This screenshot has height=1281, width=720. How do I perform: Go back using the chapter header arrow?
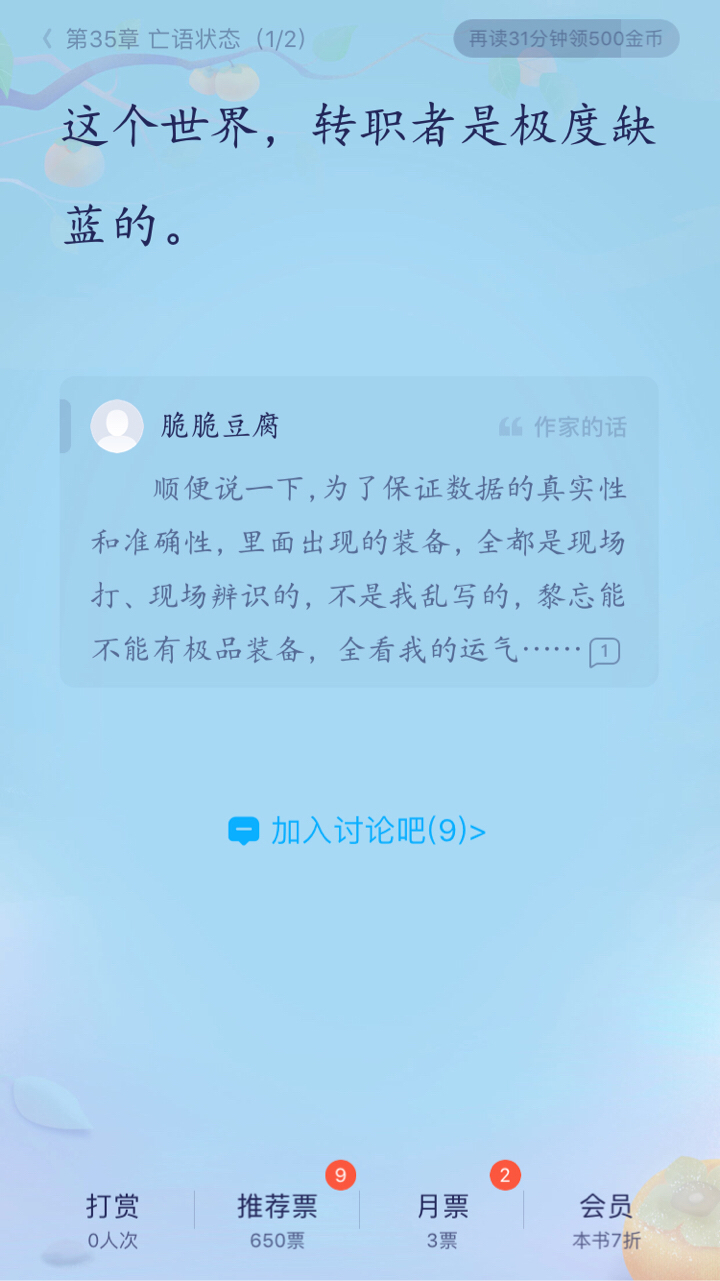(47, 39)
